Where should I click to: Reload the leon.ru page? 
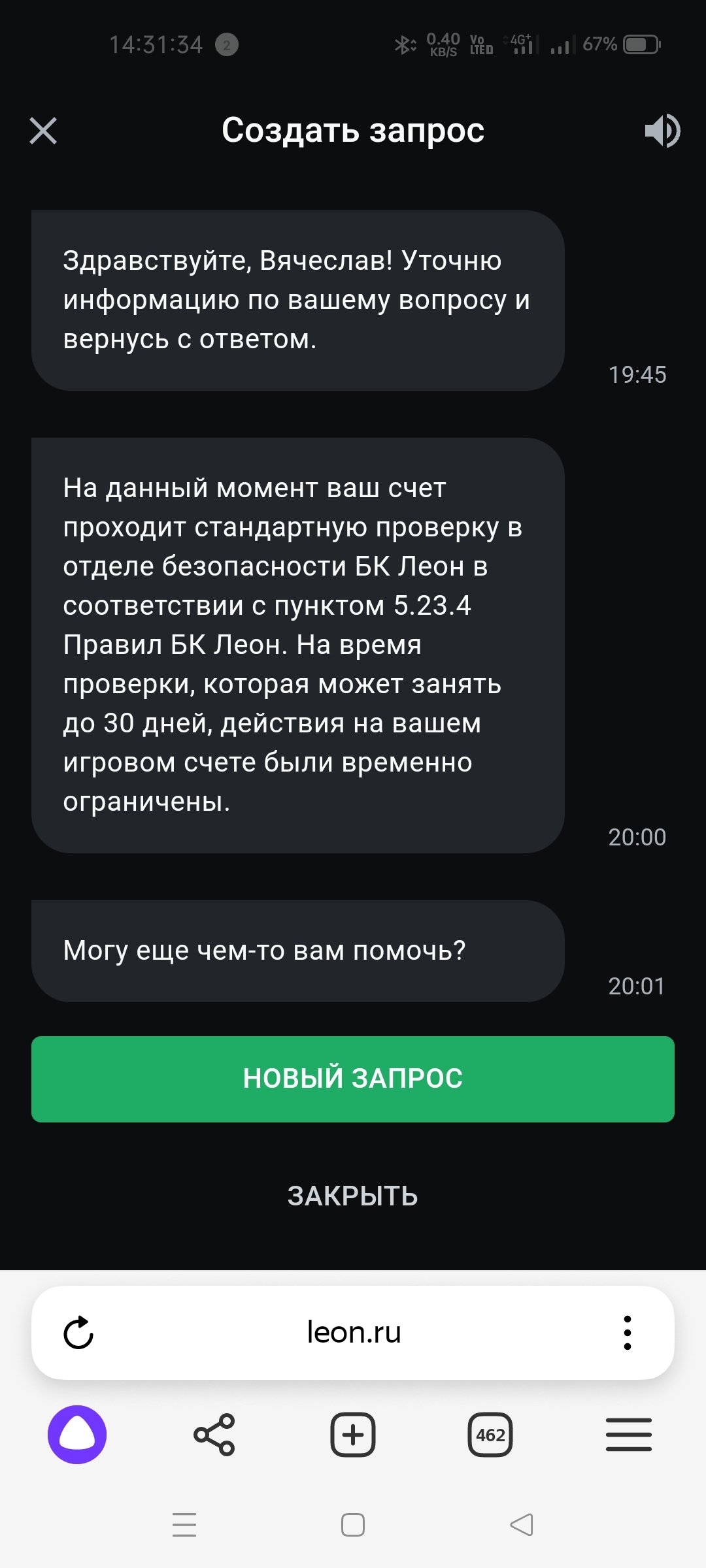[78, 1333]
